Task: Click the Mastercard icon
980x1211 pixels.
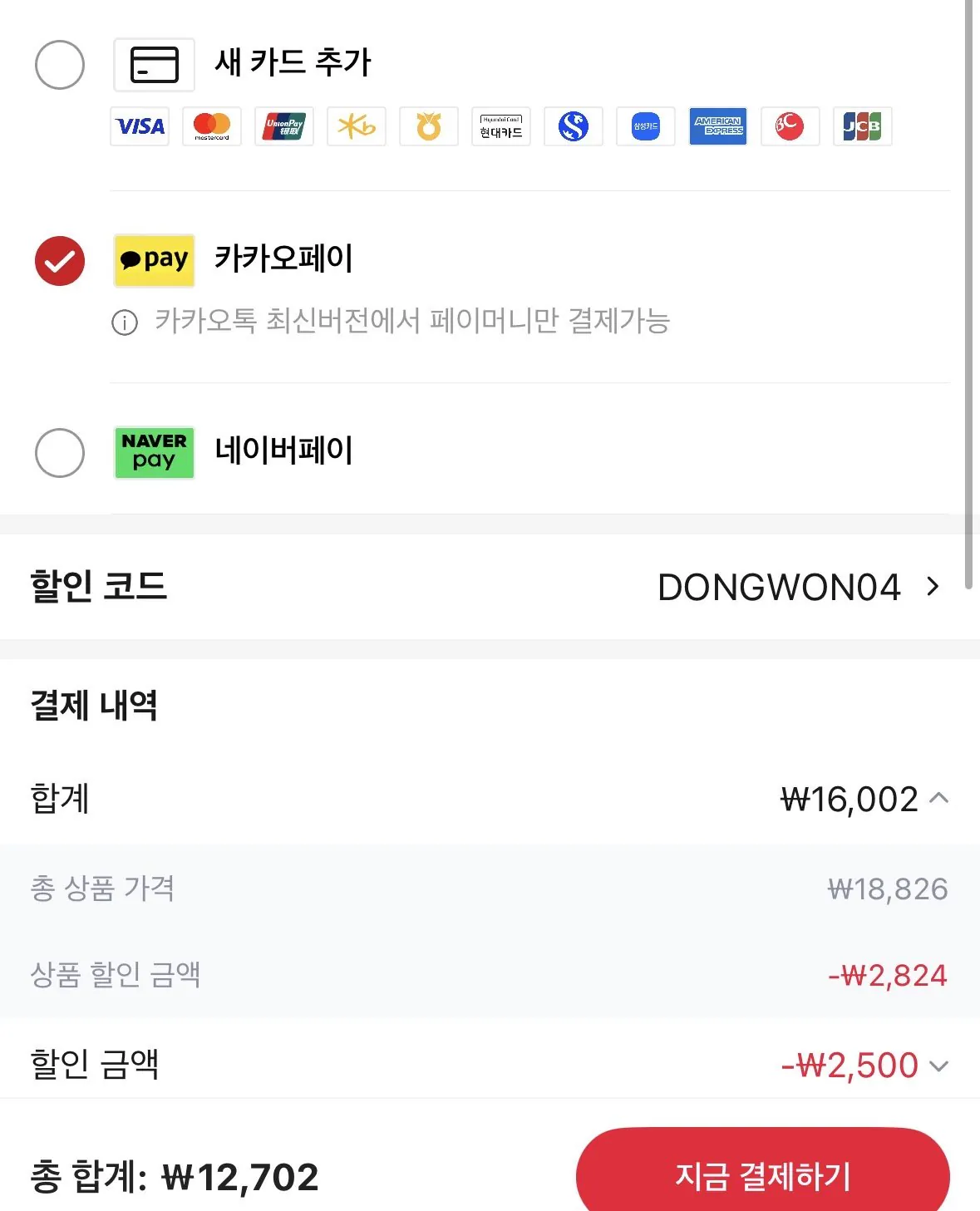Action: pos(211,126)
